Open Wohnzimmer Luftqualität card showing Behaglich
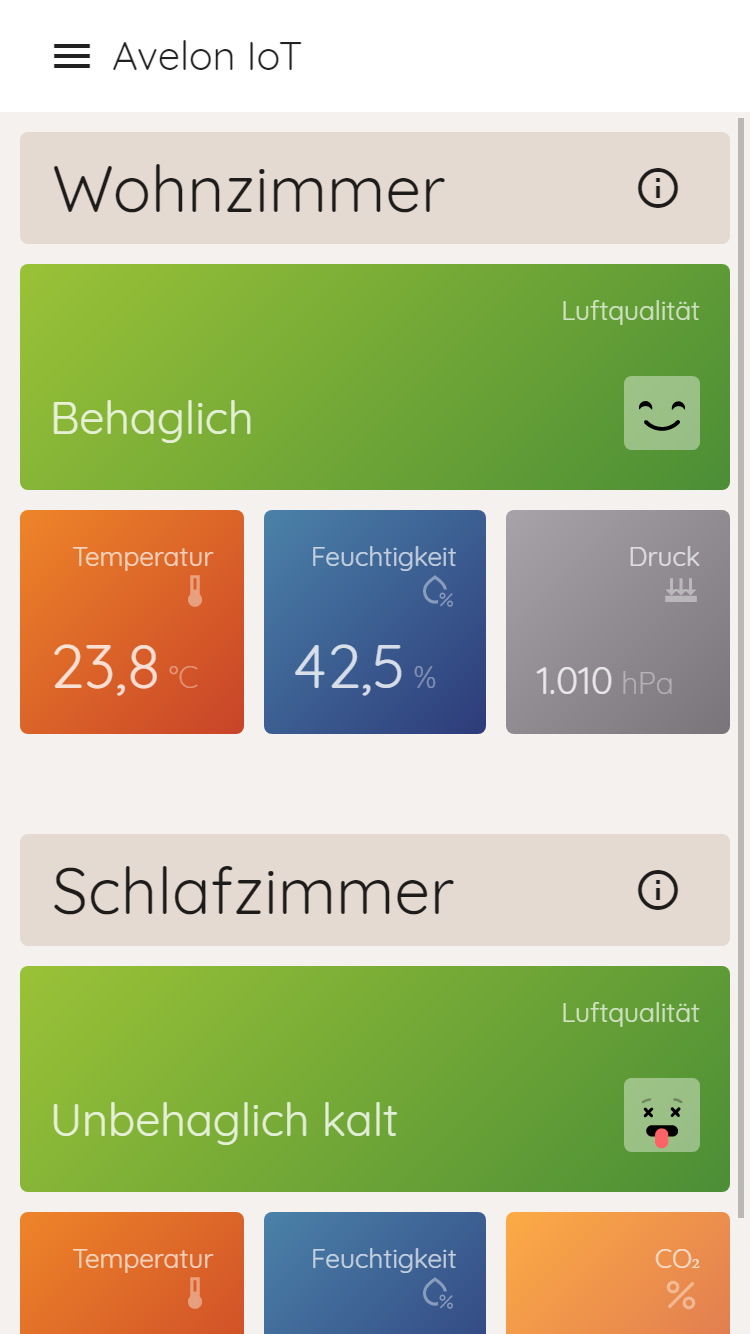The image size is (750, 1334). point(375,377)
